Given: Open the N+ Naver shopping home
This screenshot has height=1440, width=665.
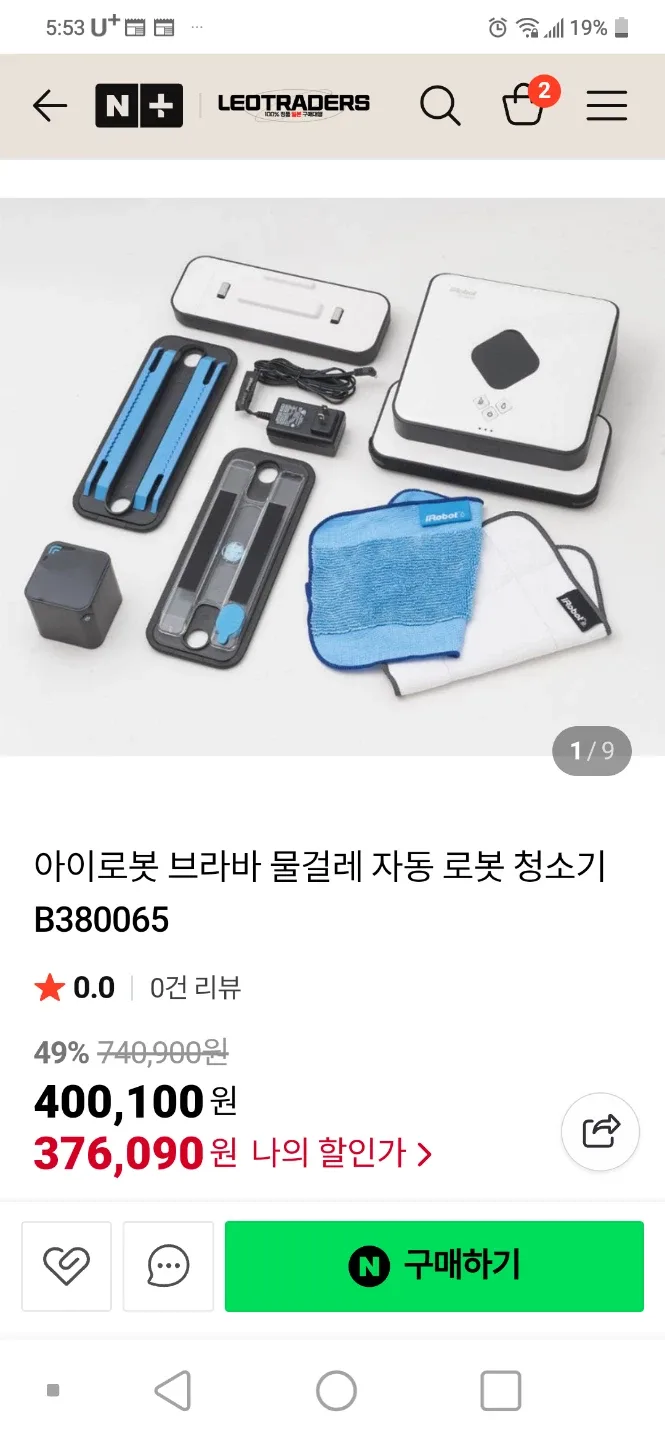Looking at the screenshot, I should click(x=139, y=105).
